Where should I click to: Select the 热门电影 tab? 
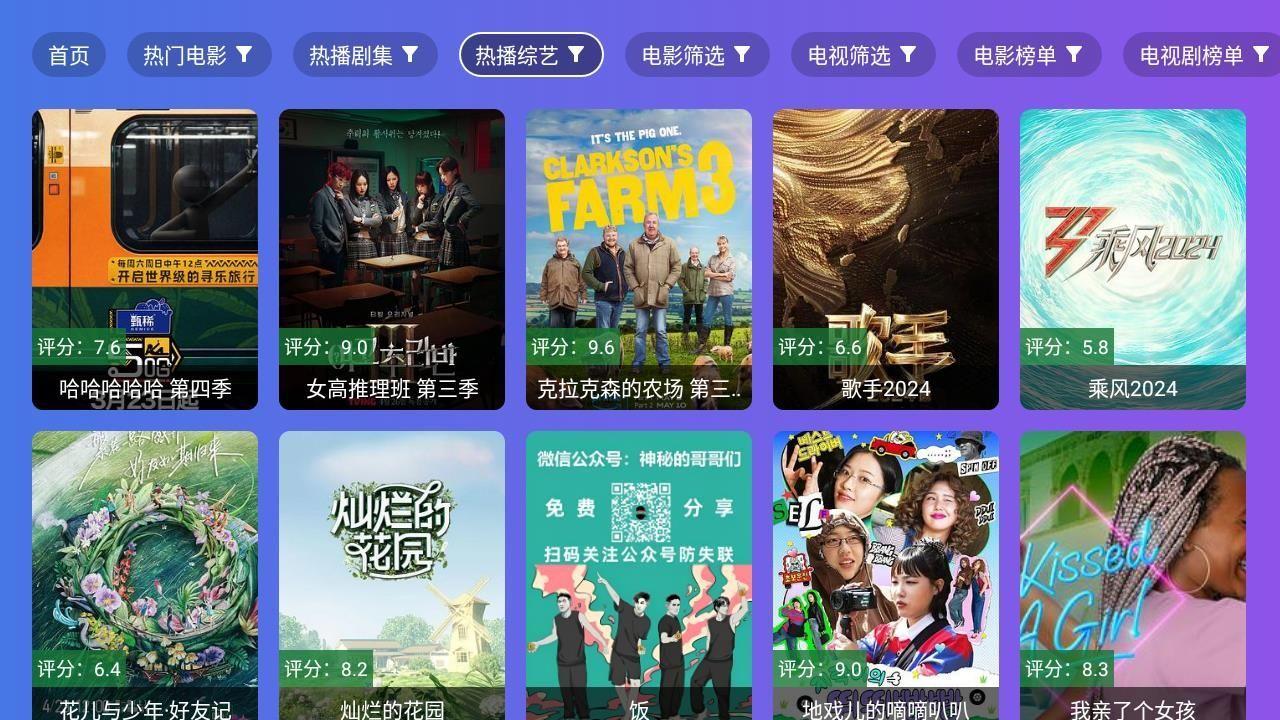[199, 55]
